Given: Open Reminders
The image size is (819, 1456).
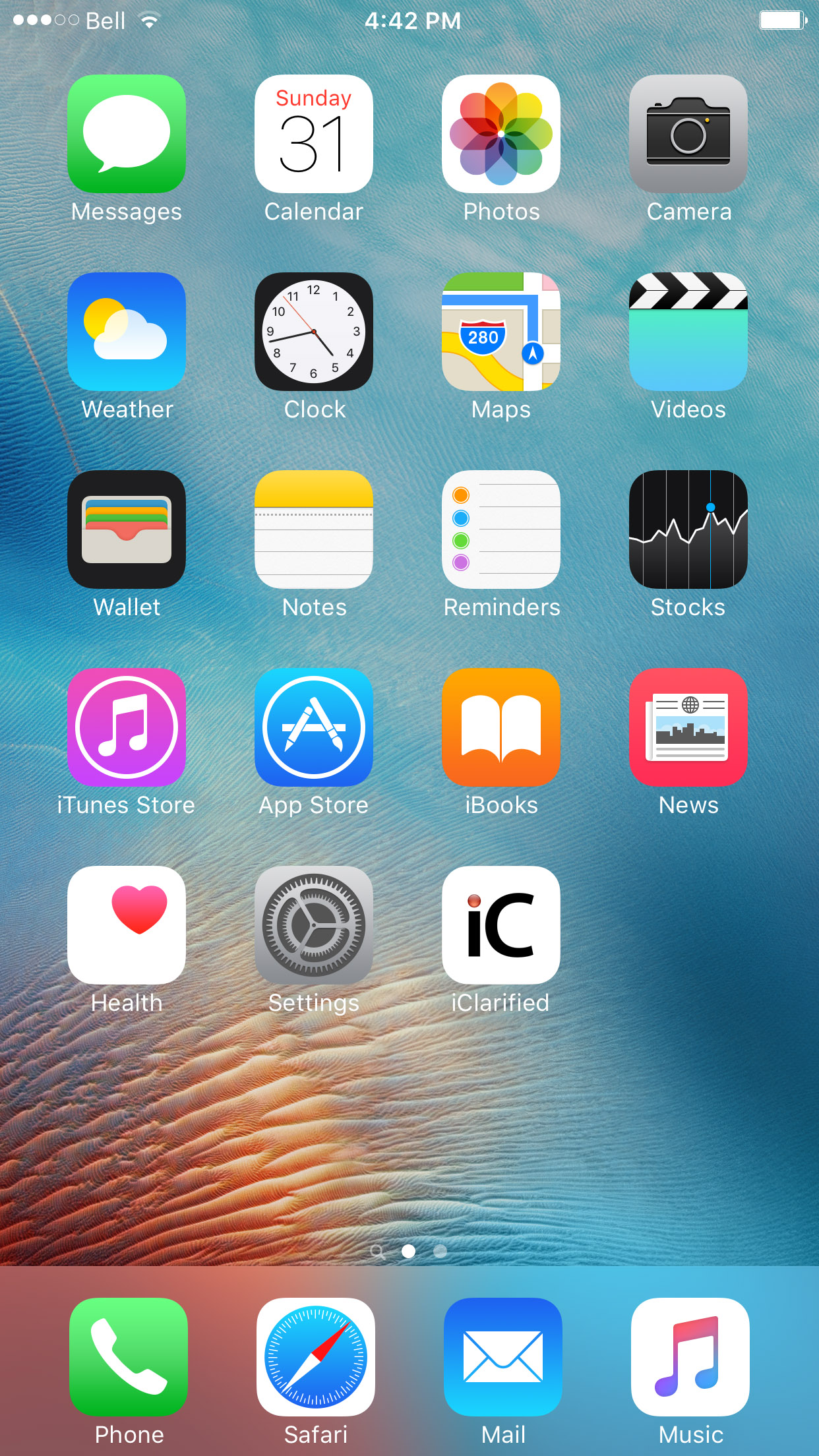Looking at the screenshot, I should (501, 530).
